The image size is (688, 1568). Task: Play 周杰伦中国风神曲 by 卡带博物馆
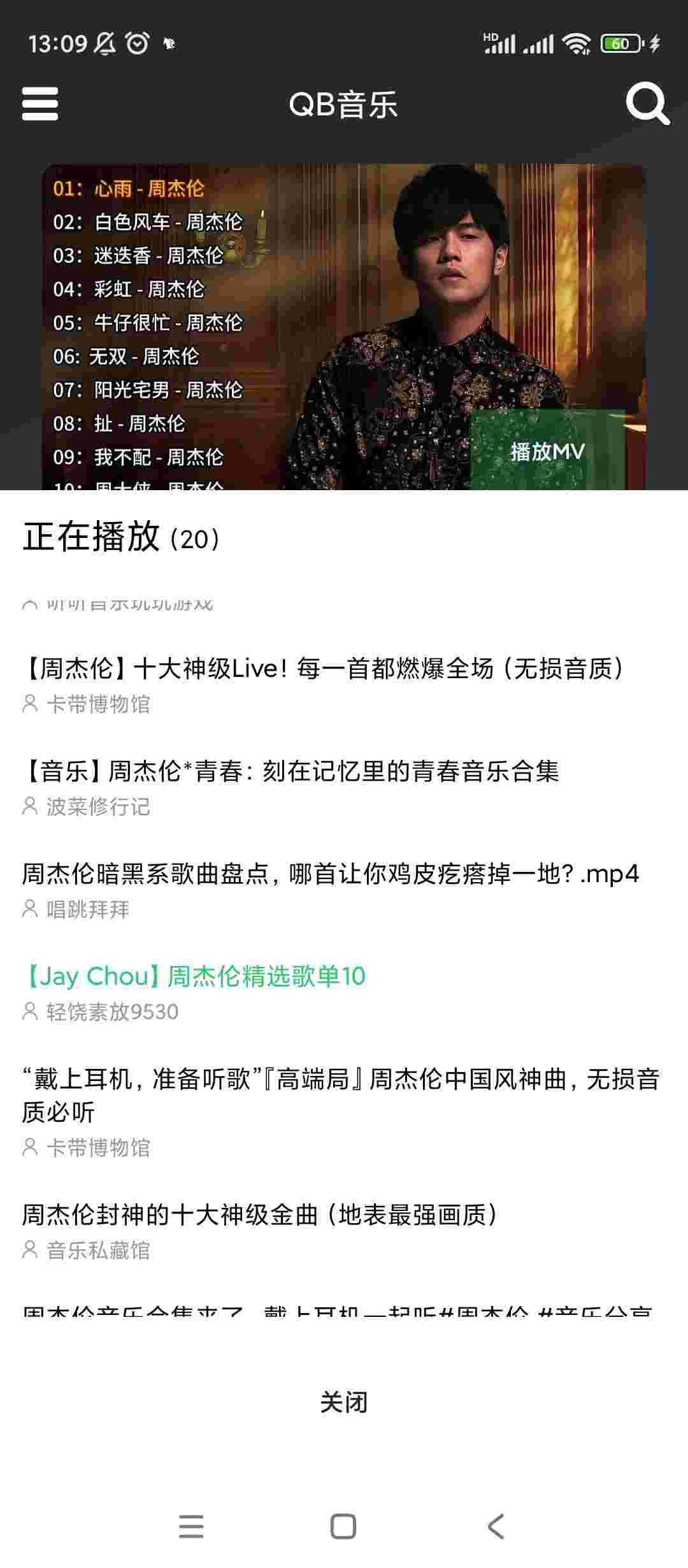[340, 1095]
